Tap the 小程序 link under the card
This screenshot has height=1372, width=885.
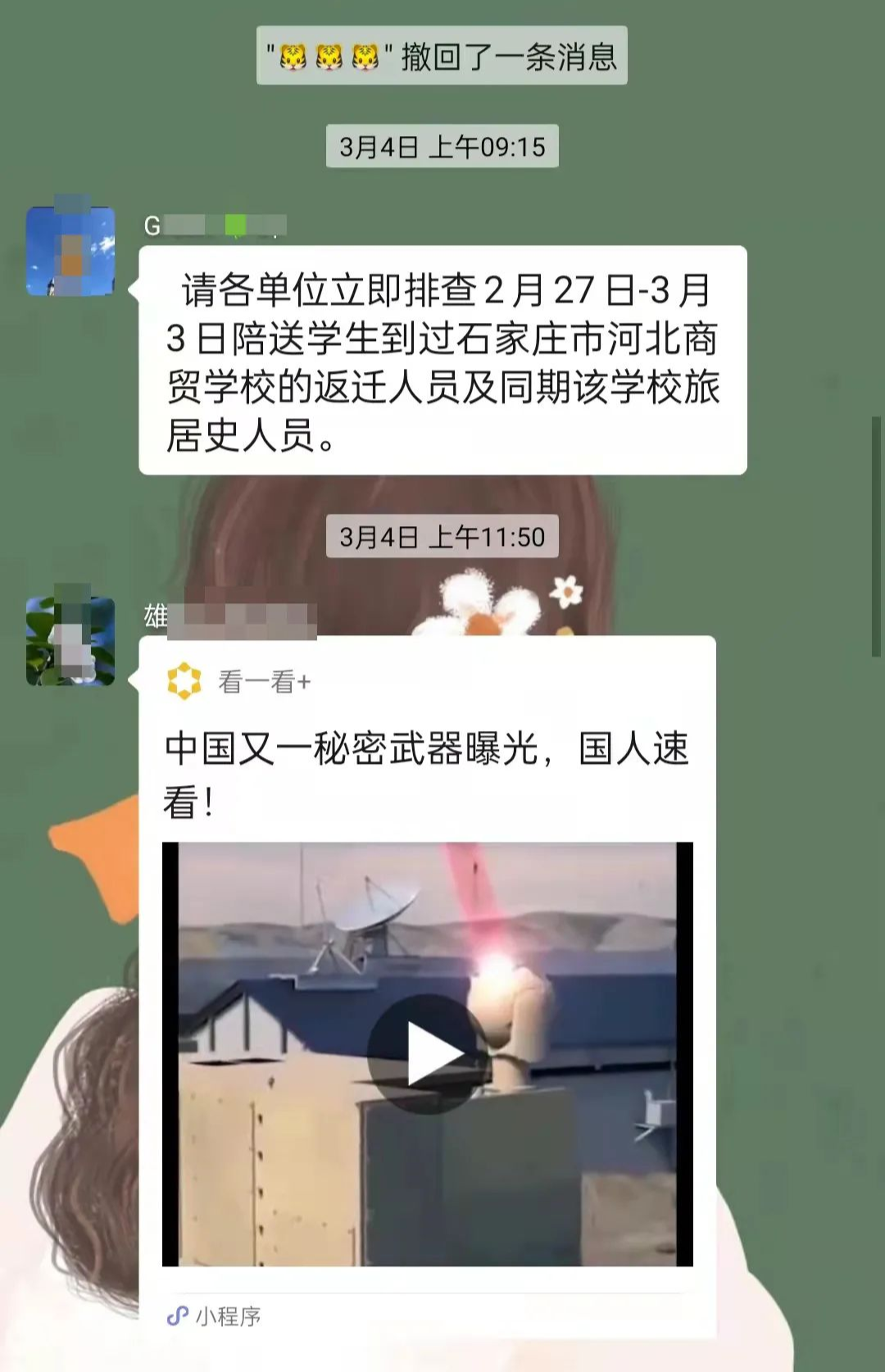[x=215, y=1316]
